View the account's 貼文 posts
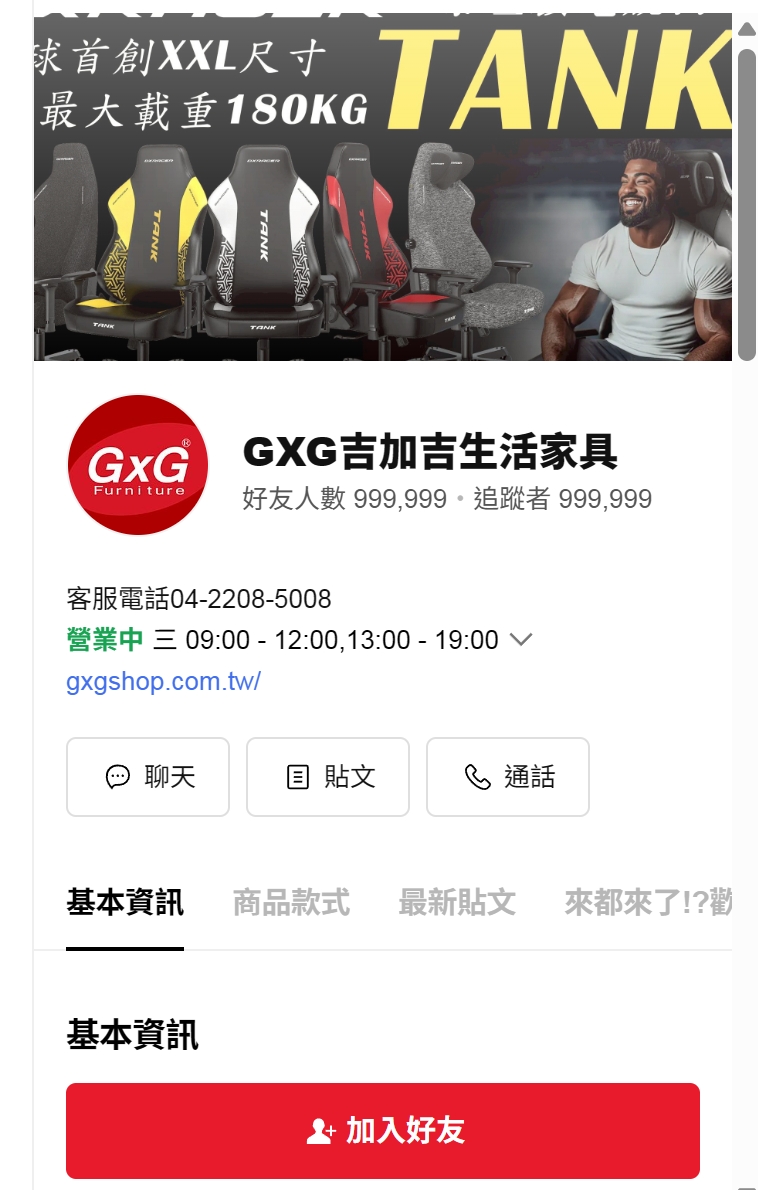 pos(328,777)
